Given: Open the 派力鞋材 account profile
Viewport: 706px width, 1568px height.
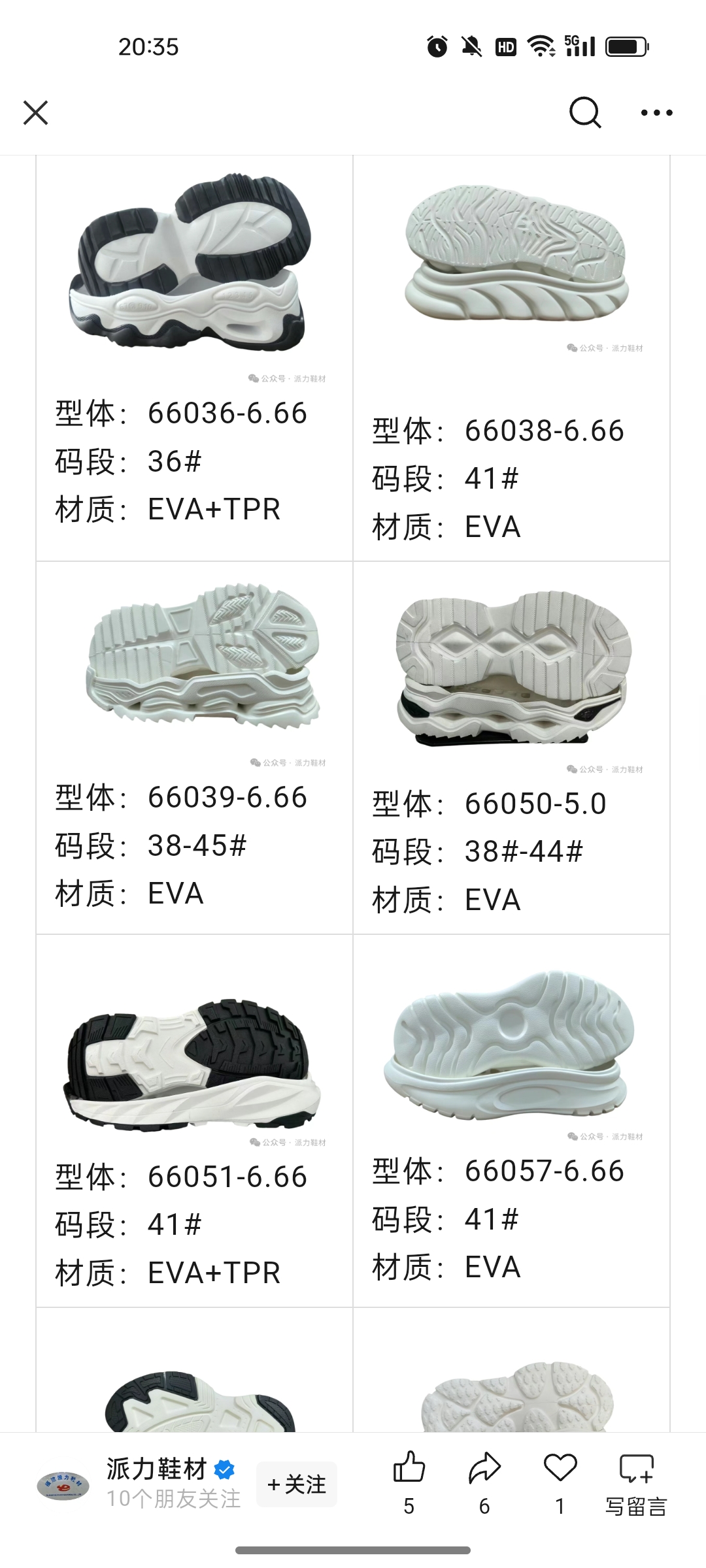Looking at the screenshot, I should (156, 1469).
